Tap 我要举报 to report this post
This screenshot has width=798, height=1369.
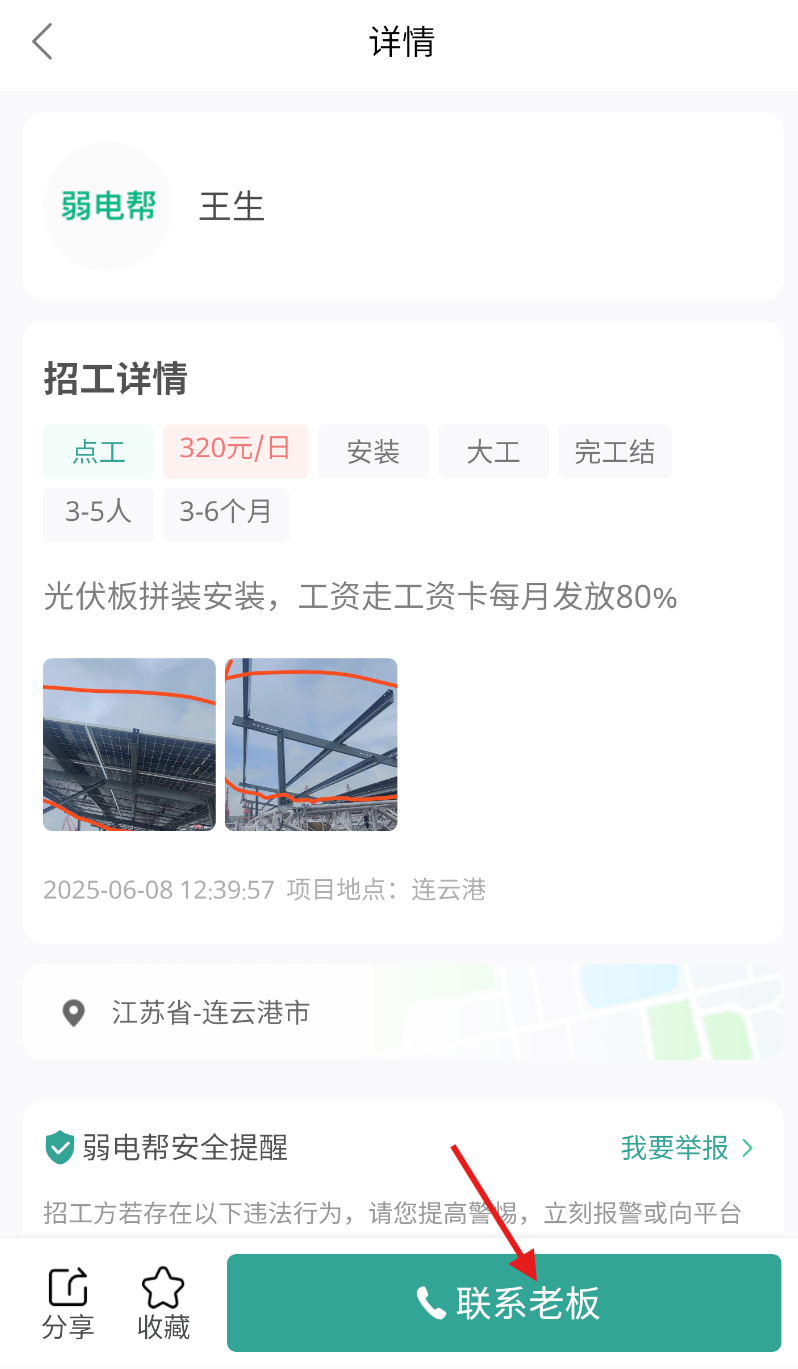(x=686, y=1147)
